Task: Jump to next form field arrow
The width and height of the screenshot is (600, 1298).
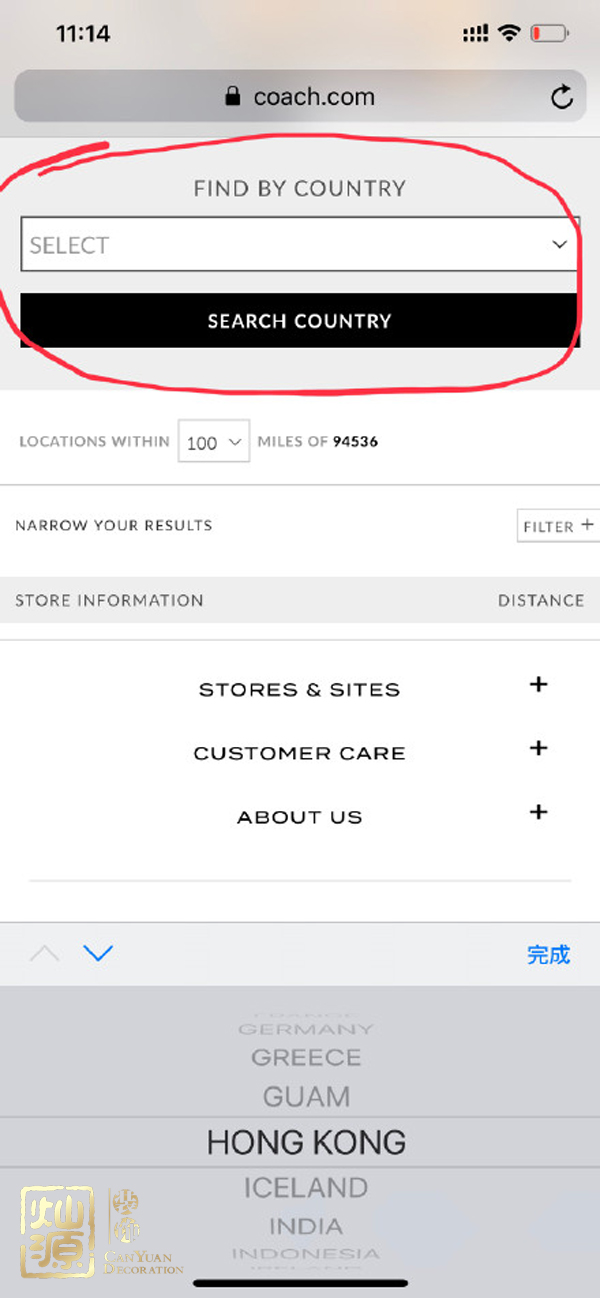Action: click(98, 953)
